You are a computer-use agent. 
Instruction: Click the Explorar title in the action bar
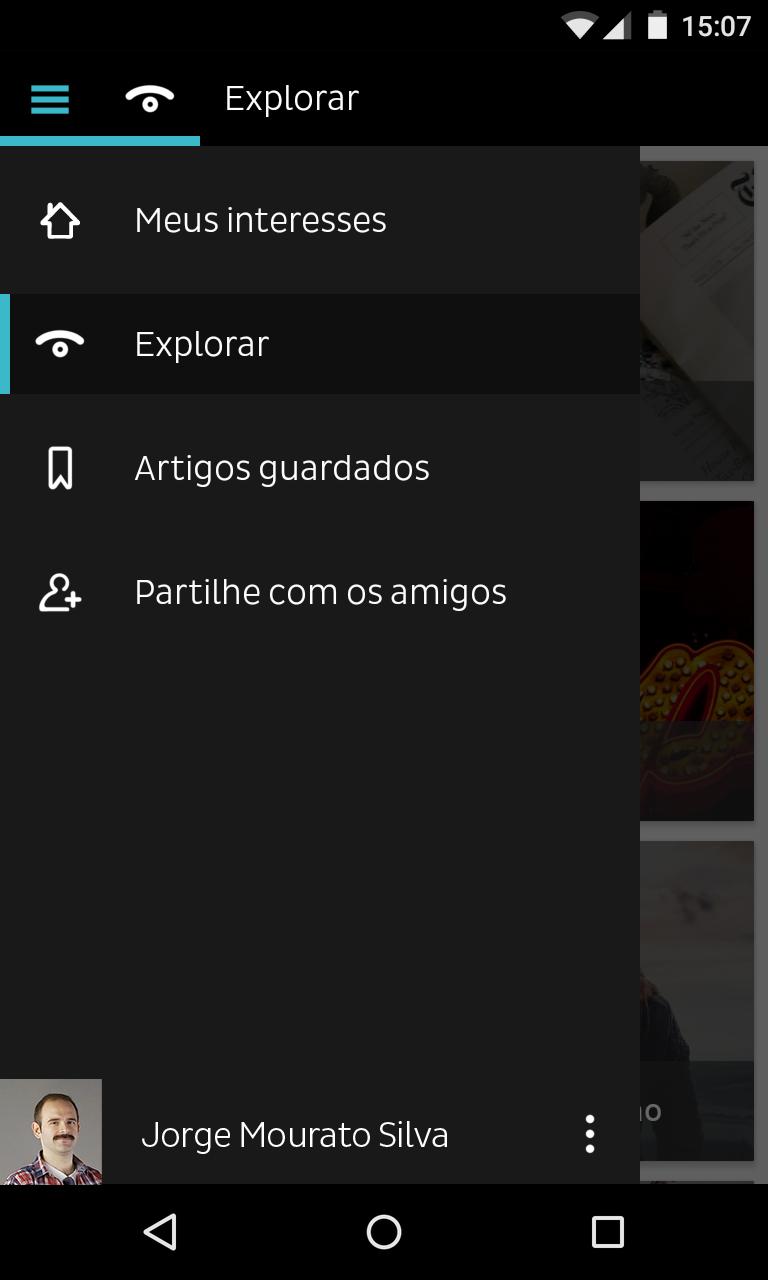tap(291, 97)
